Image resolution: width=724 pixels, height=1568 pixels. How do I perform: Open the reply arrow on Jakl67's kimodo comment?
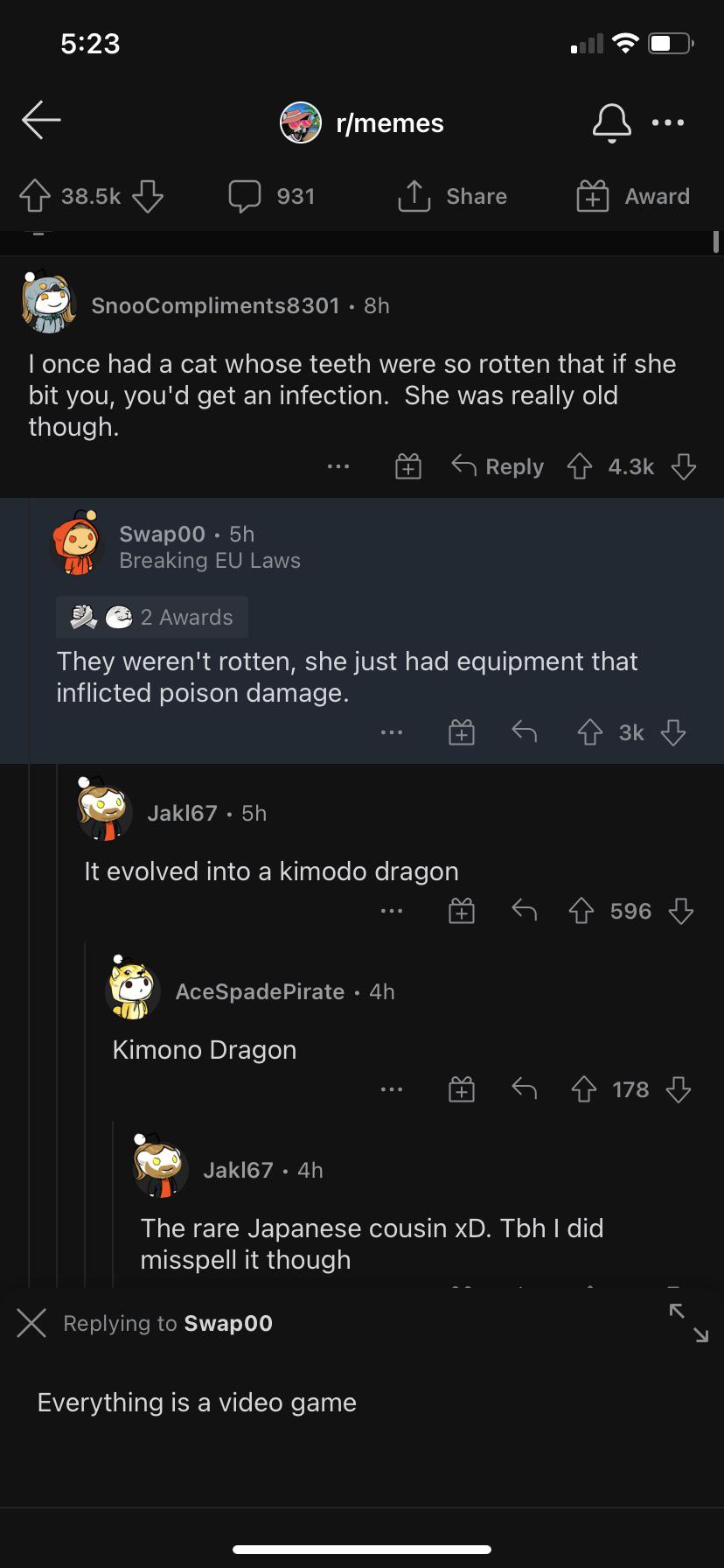(x=524, y=910)
